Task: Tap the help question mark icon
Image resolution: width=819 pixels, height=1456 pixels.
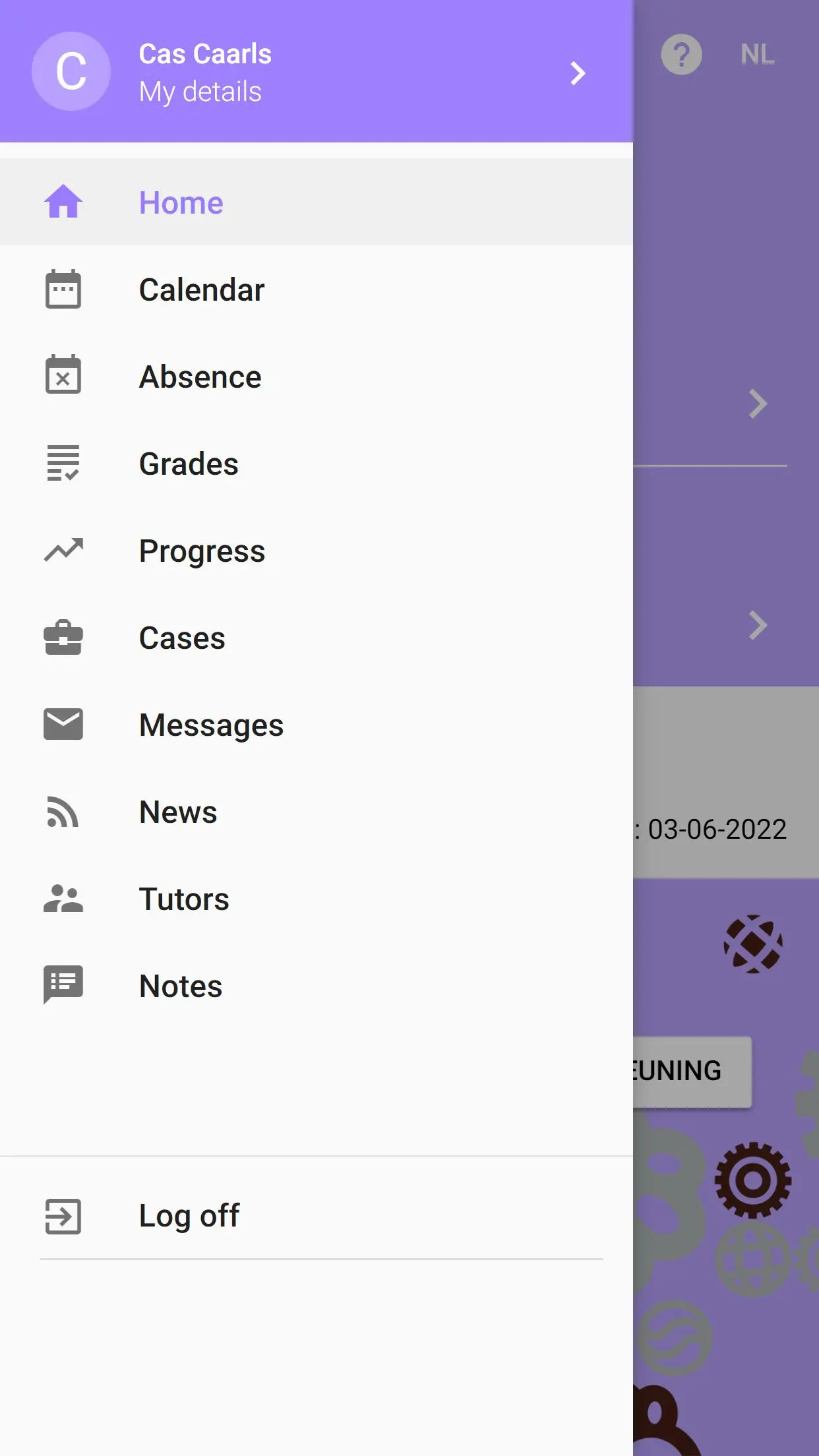Action: [x=681, y=55]
